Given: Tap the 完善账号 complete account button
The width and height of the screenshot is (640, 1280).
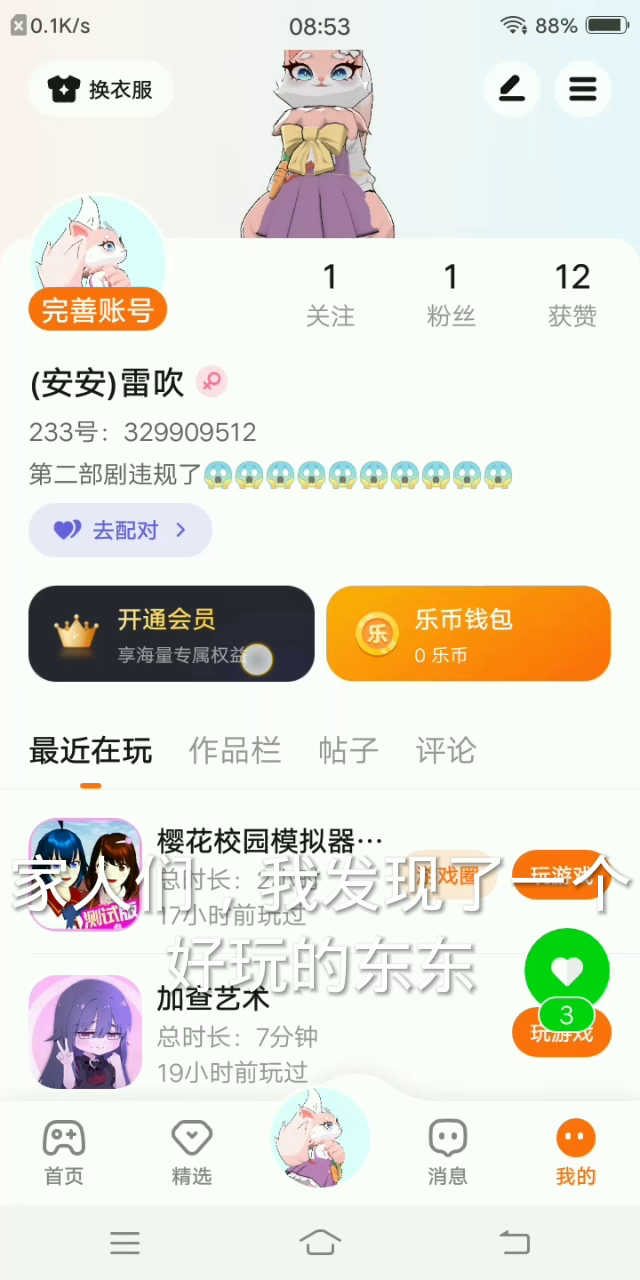Looking at the screenshot, I should (x=97, y=311).
